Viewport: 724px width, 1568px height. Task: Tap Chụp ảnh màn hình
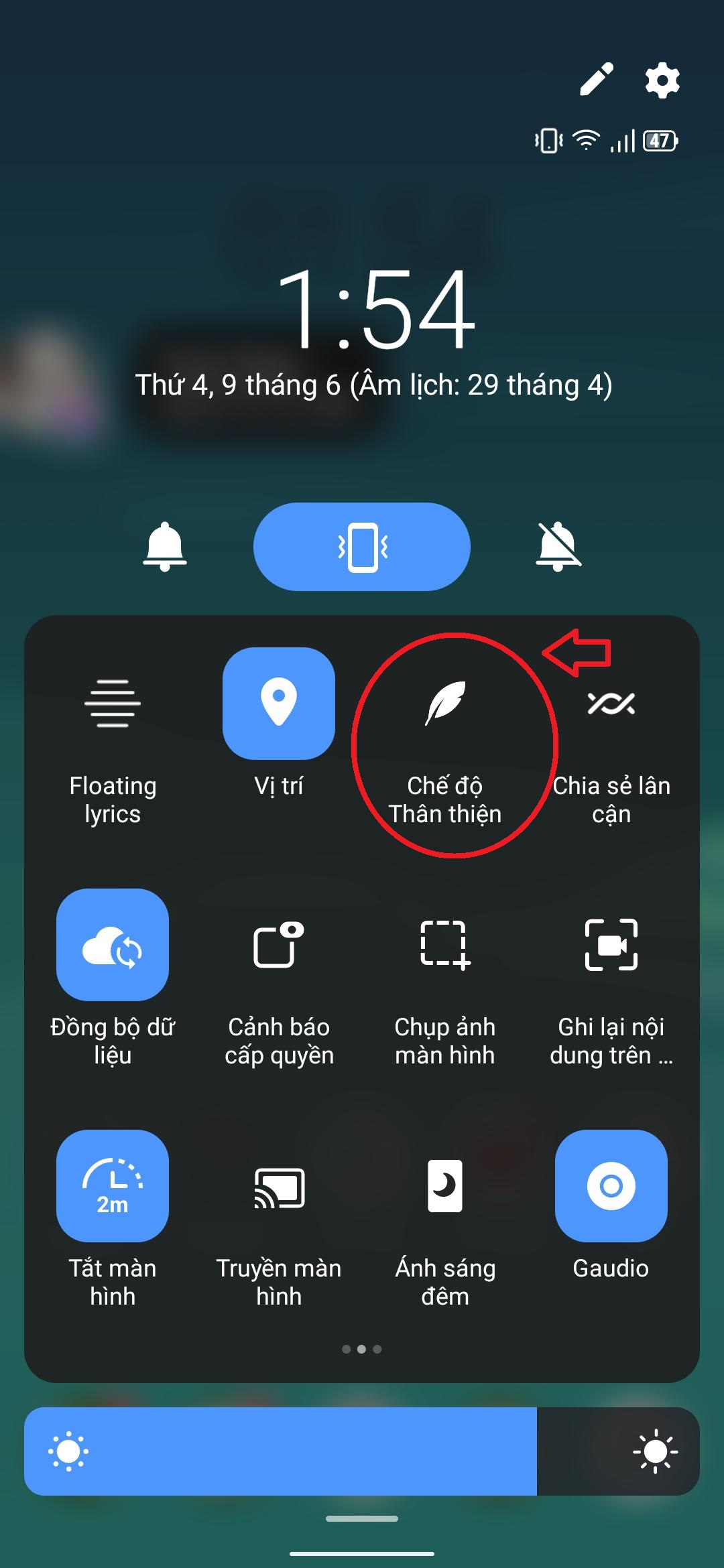pos(445,945)
